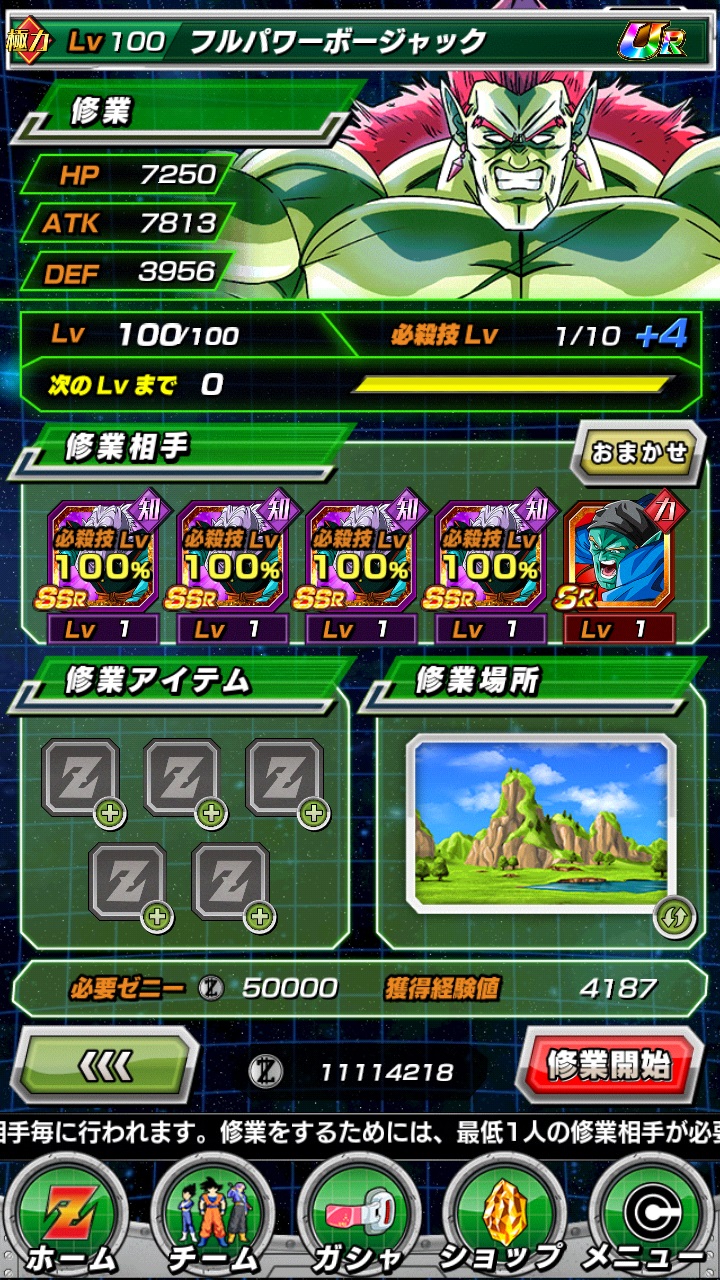Image resolution: width=720 pixels, height=1280 pixels.
Task: Start training with 修業開始 button
Action: pos(608,1066)
